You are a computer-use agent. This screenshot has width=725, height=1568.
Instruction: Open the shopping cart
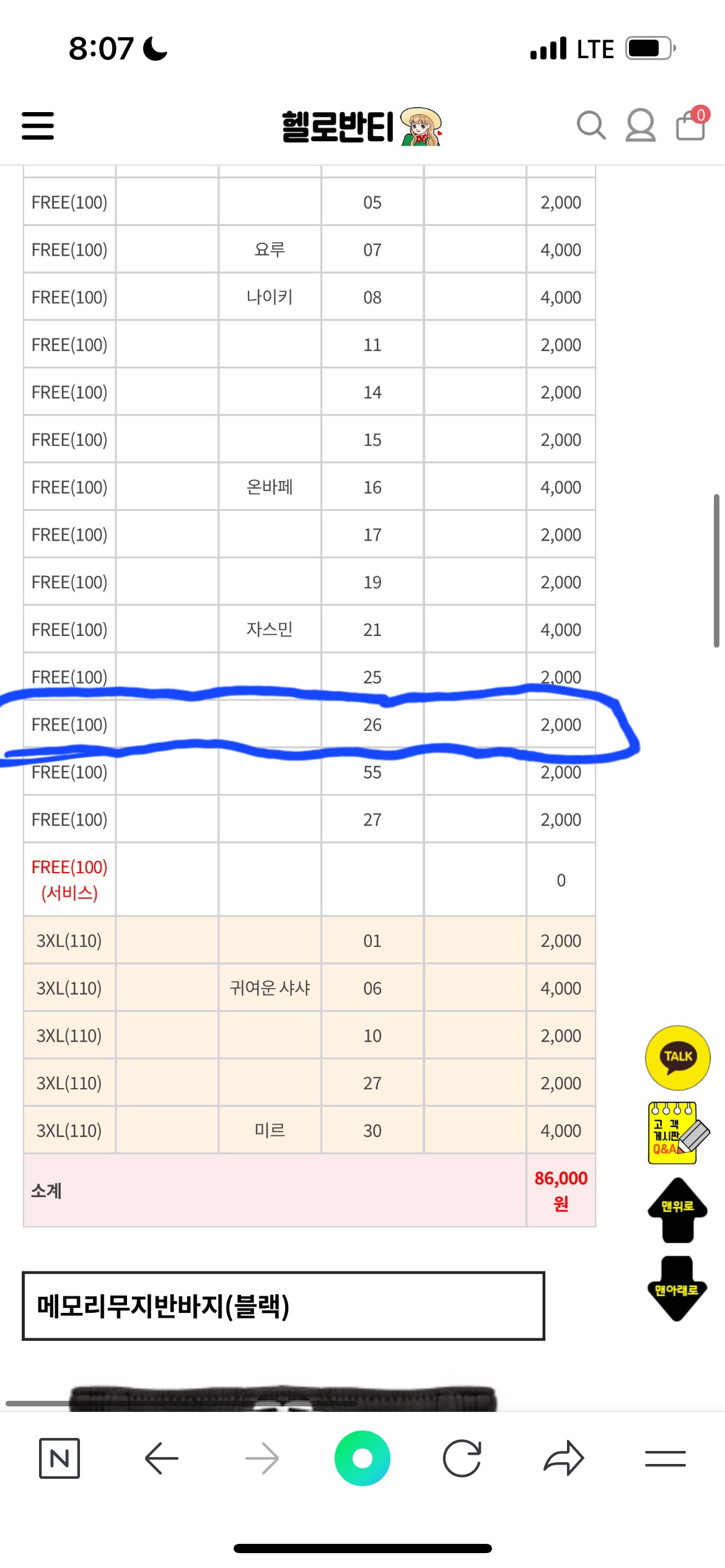tap(692, 124)
